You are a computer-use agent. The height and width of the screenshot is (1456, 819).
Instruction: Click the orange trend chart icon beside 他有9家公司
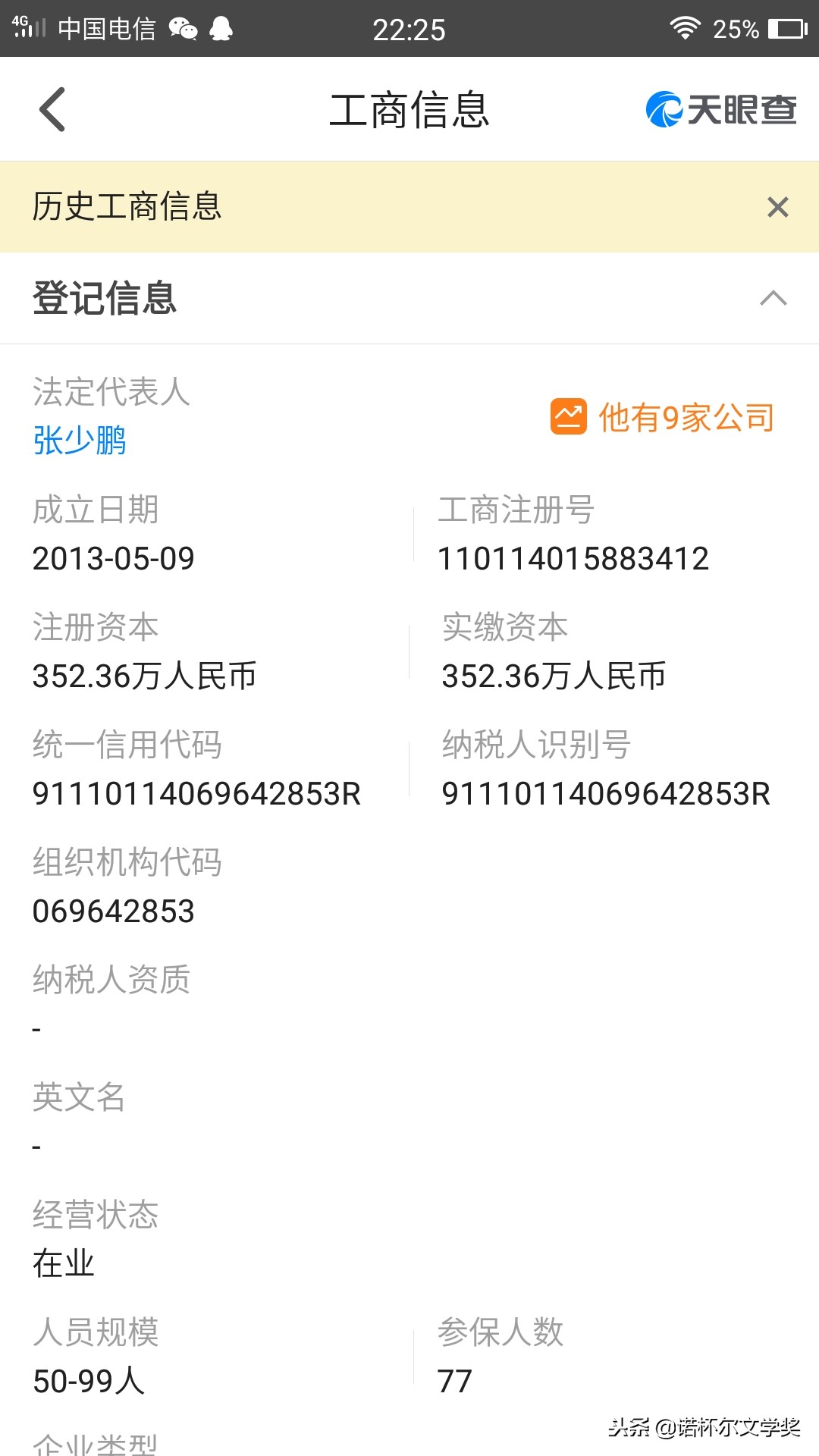click(568, 416)
